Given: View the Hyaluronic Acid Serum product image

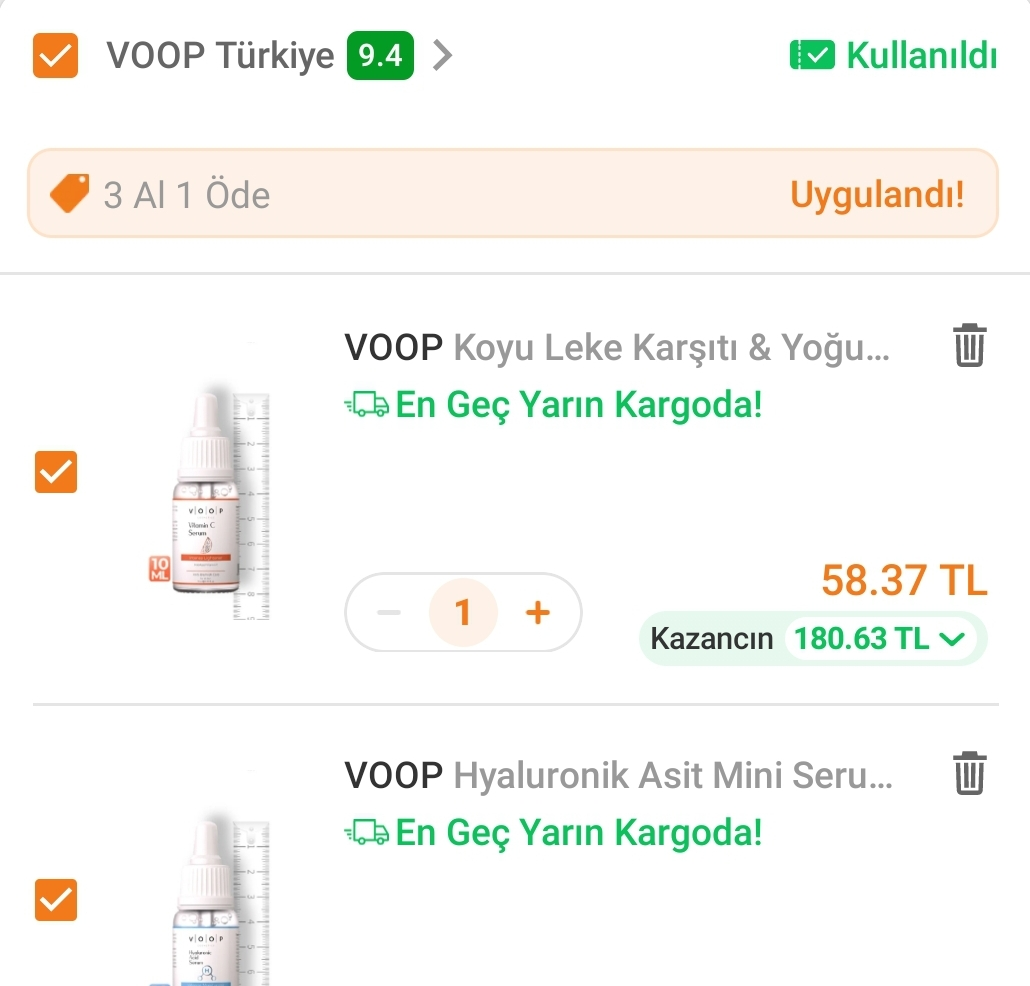Looking at the screenshot, I should pyautogui.click(x=210, y=900).
